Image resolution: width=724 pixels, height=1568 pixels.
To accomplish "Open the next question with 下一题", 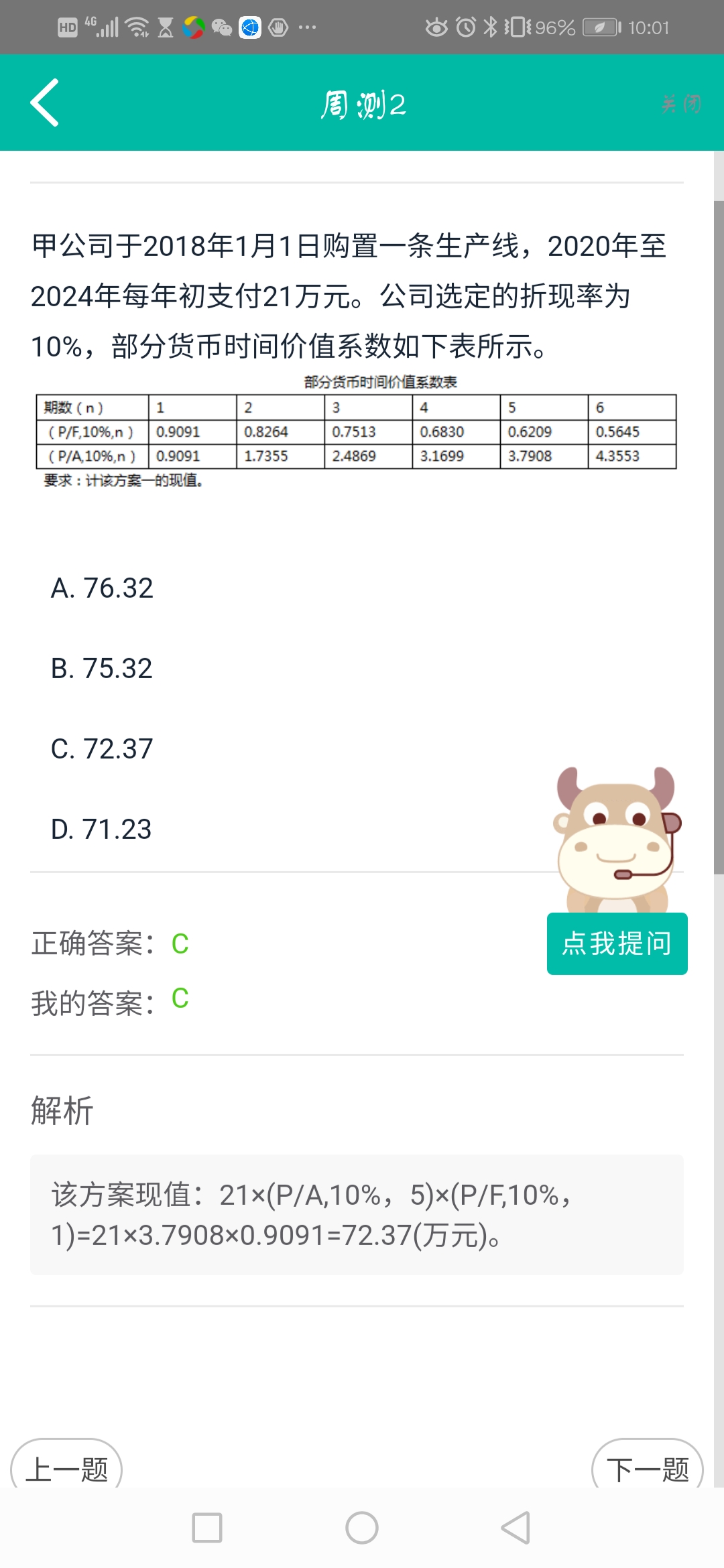I will coord(647,1469).
